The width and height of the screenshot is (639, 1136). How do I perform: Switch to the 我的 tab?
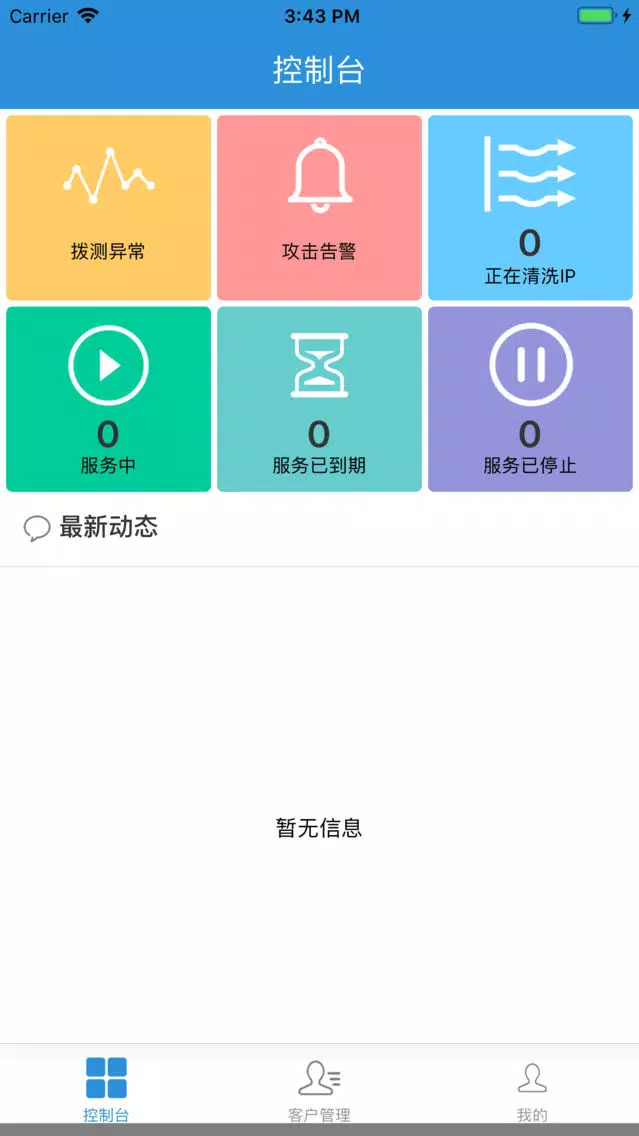point(532,1089)
